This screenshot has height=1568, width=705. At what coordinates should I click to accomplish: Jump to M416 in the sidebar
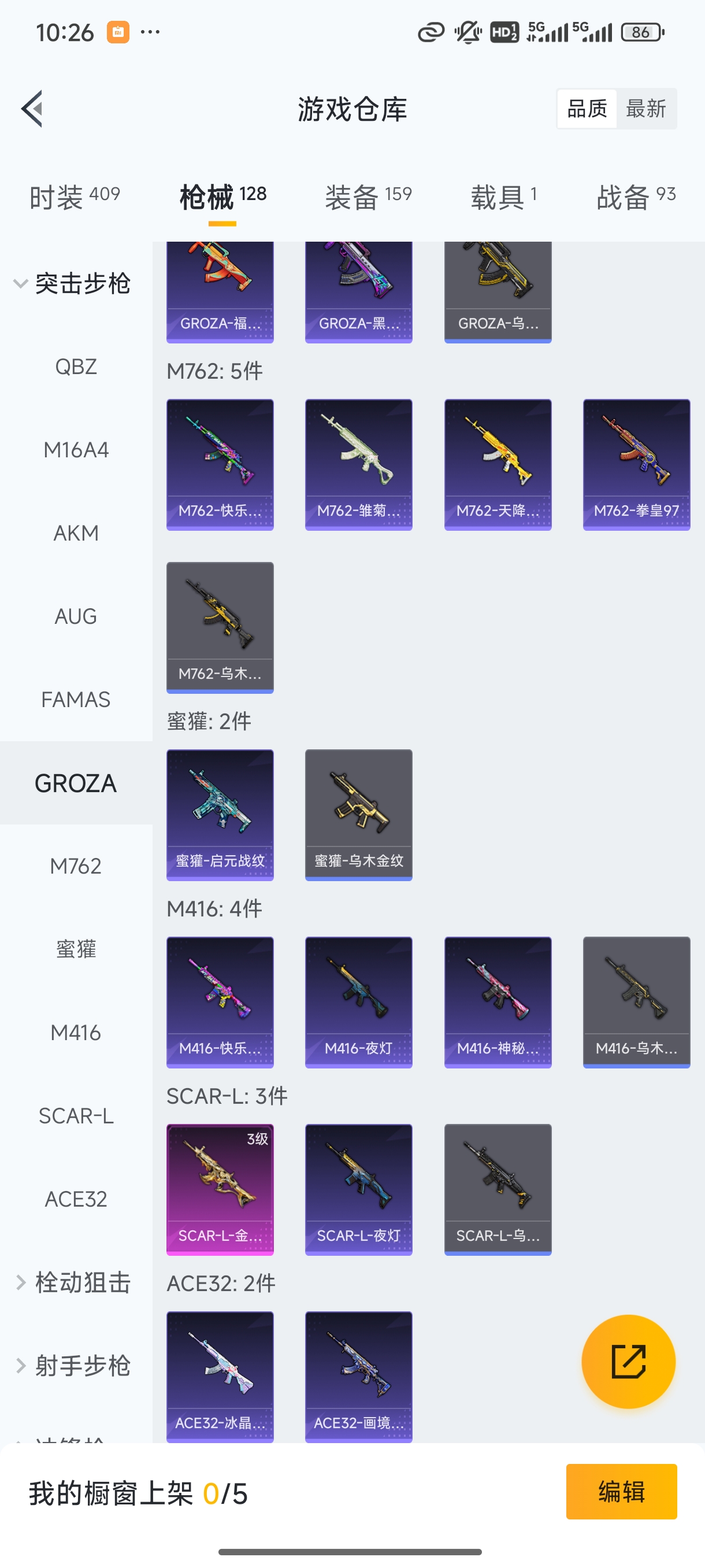tap(76, 1033)
